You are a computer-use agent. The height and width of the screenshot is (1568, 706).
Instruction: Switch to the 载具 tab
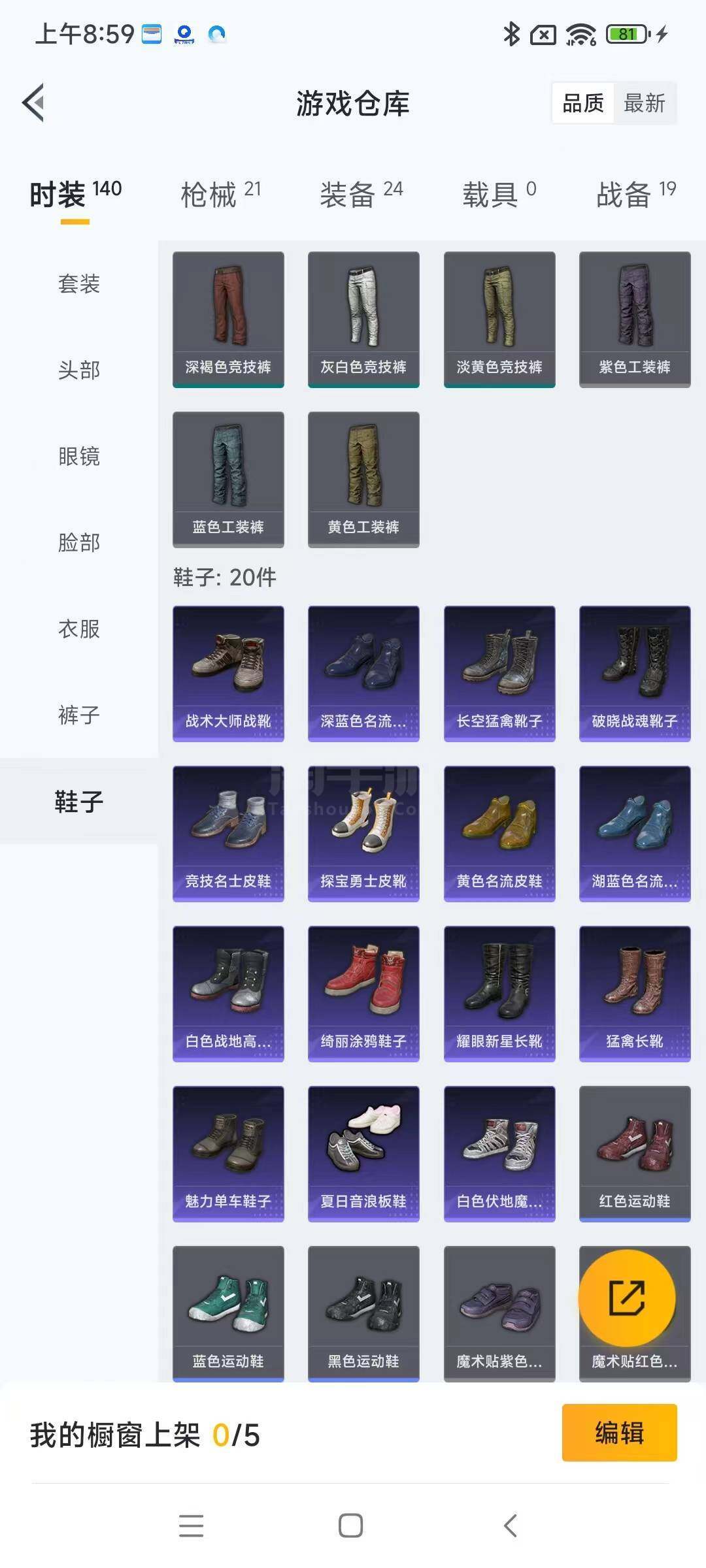pyautogui.click(x=499, y=195)
